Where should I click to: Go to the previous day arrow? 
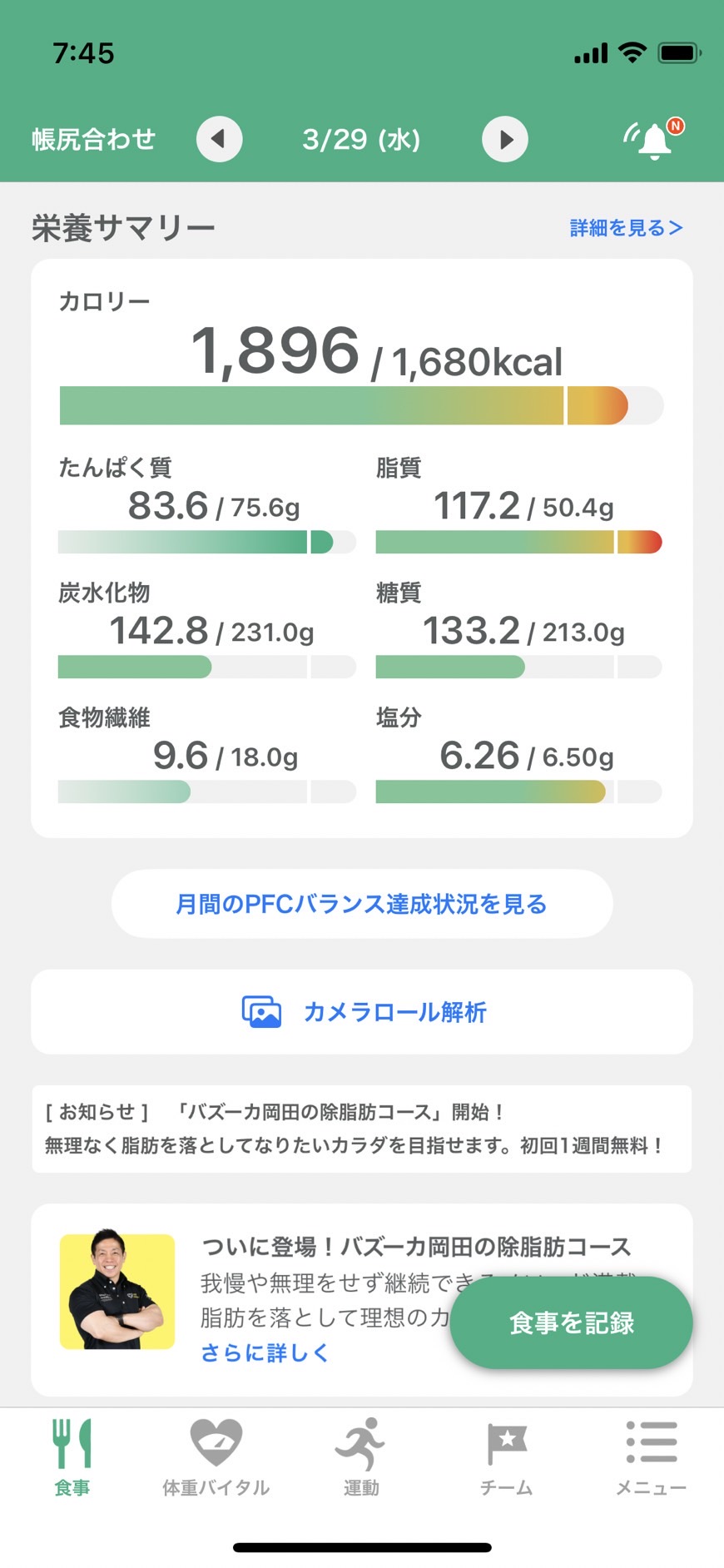tap(219, 139)
